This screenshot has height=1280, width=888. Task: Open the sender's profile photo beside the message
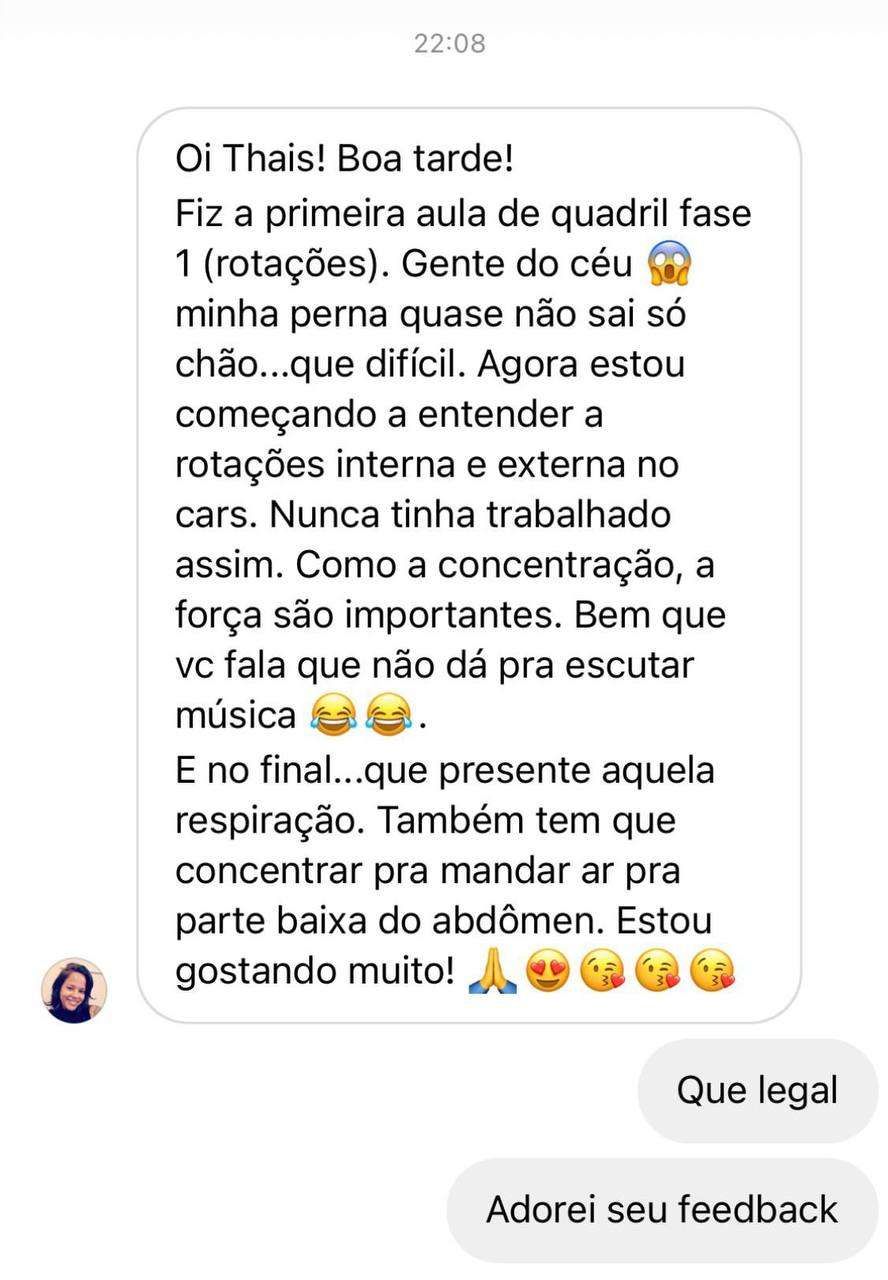click(73, 990)
